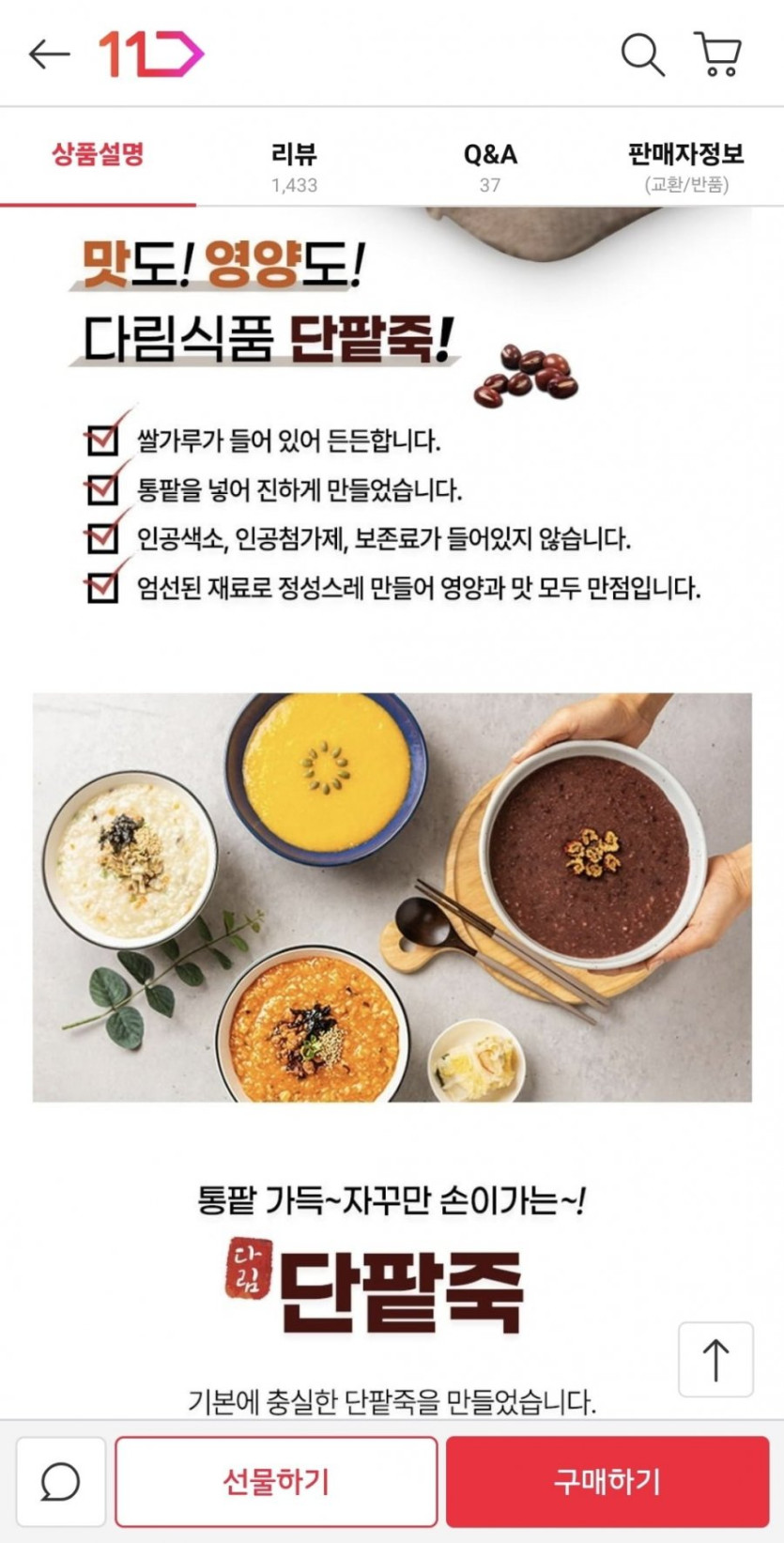This screenshot has width=784, height=1543.
Task: Go back with the arrow icon
Action: [x=49, y=54]
